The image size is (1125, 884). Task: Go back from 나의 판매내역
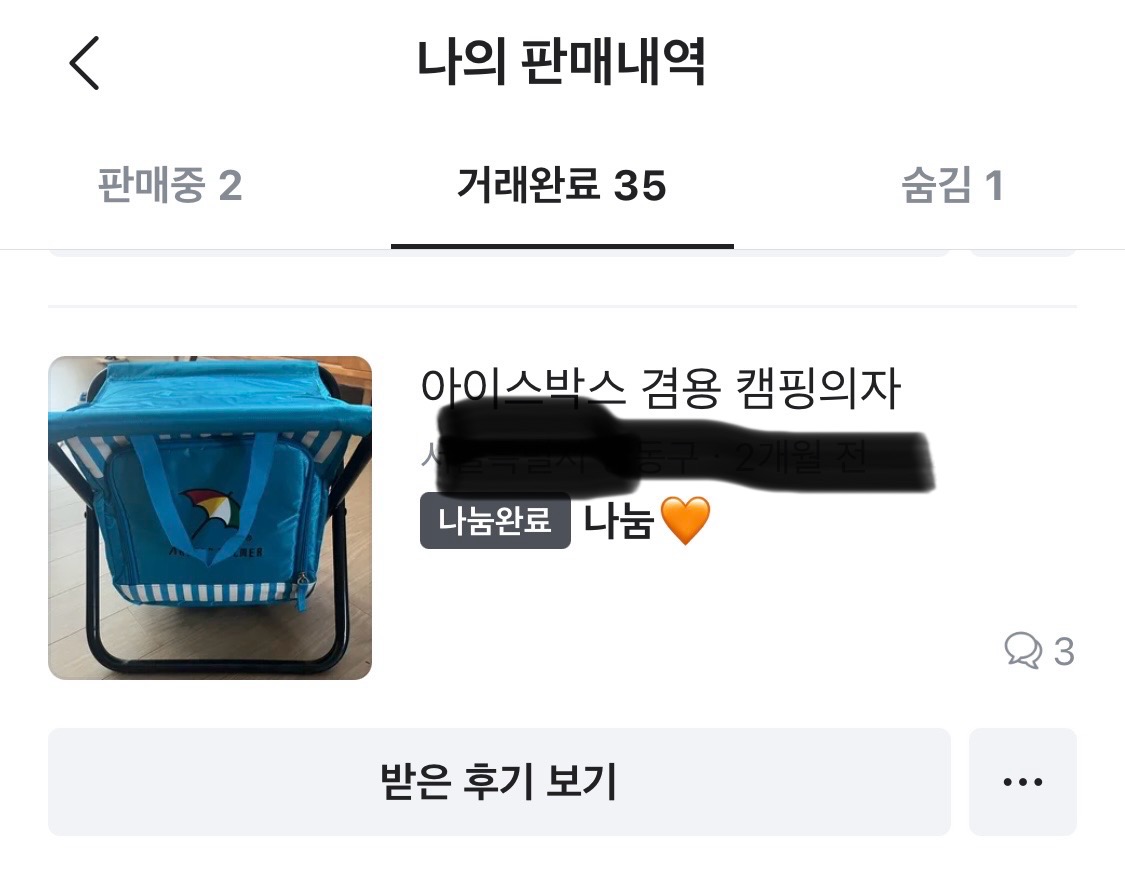84,63
